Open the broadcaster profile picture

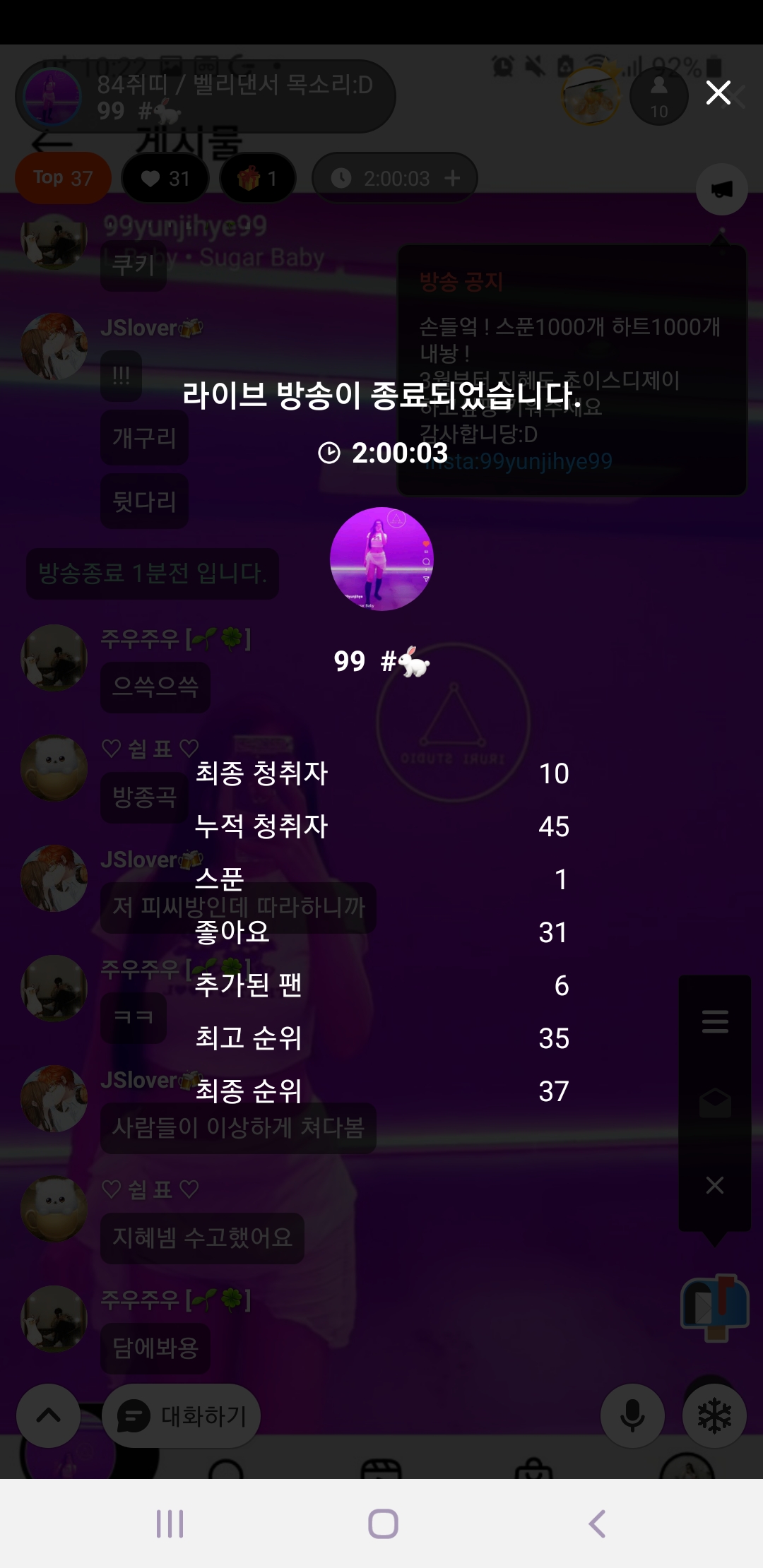(381, 559)
